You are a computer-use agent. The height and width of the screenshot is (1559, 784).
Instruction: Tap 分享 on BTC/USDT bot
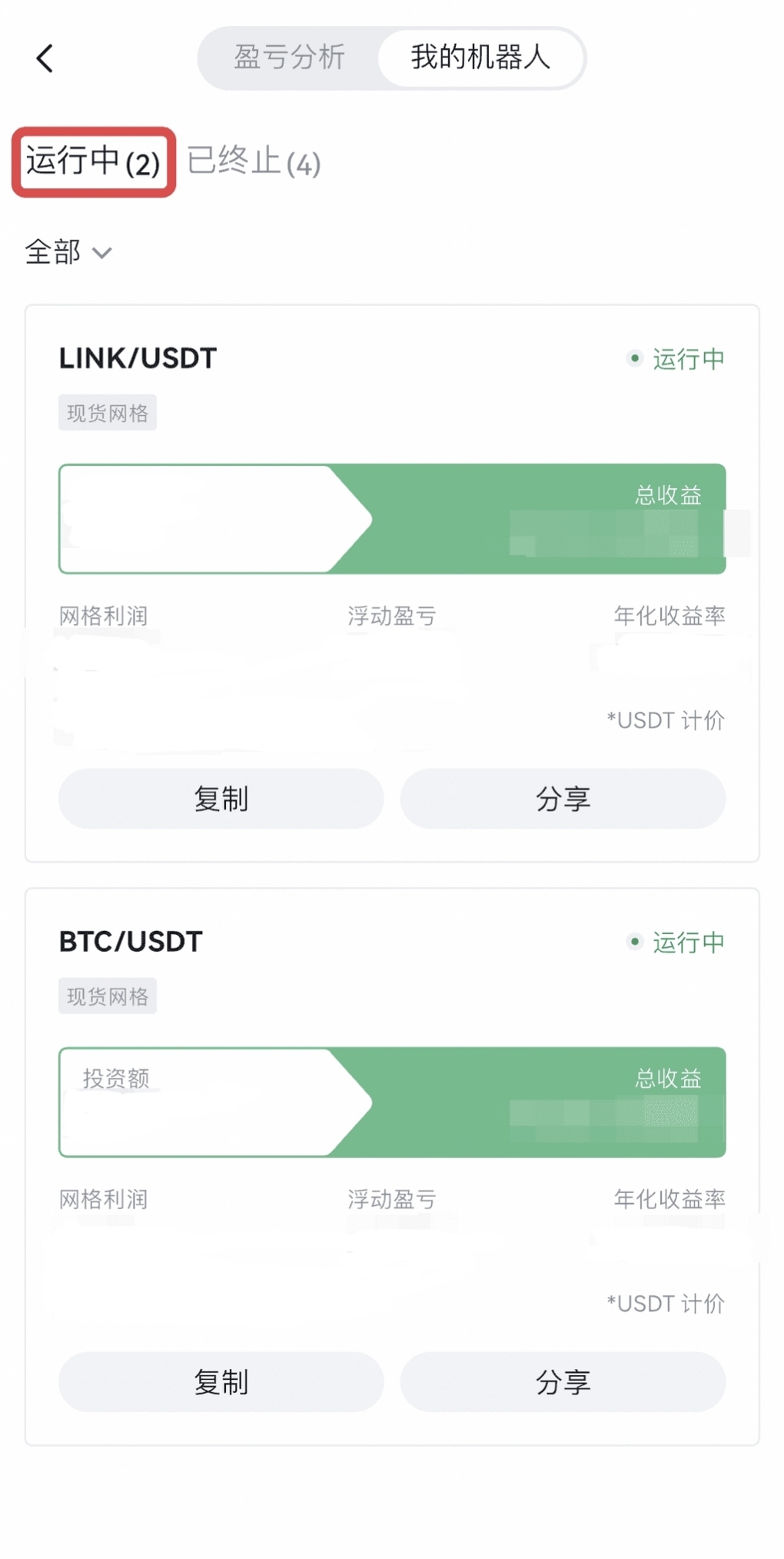[563, 1382]
